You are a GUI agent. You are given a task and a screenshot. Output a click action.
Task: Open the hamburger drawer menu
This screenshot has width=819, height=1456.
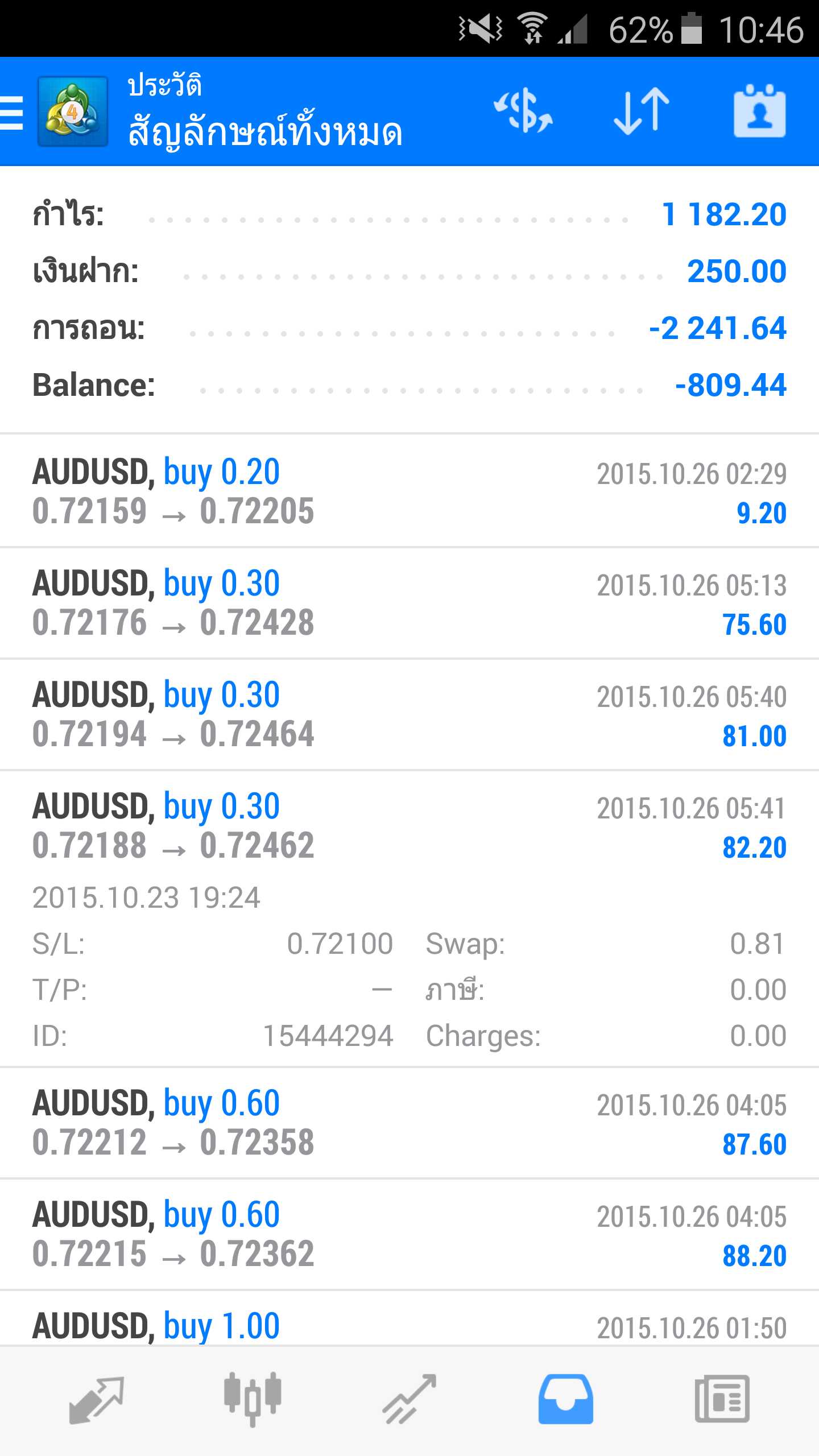click(13, 112)
